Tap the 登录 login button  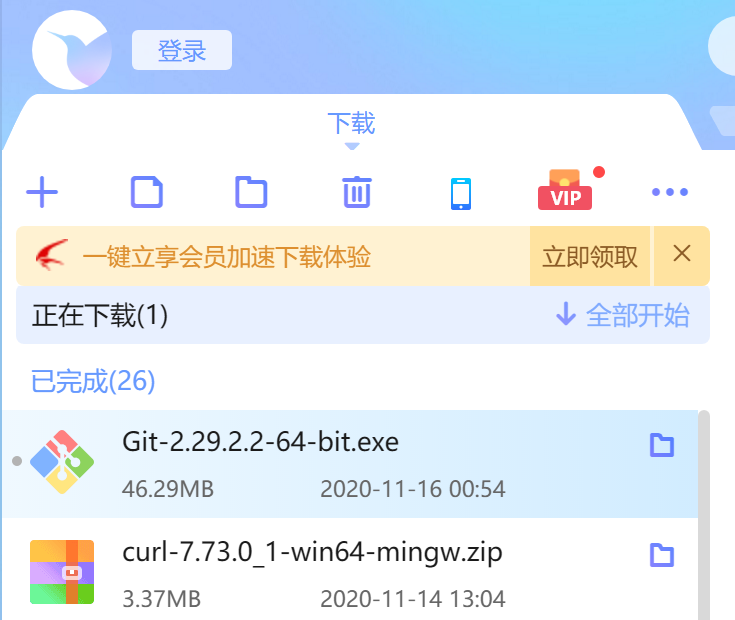click(181, 50)
